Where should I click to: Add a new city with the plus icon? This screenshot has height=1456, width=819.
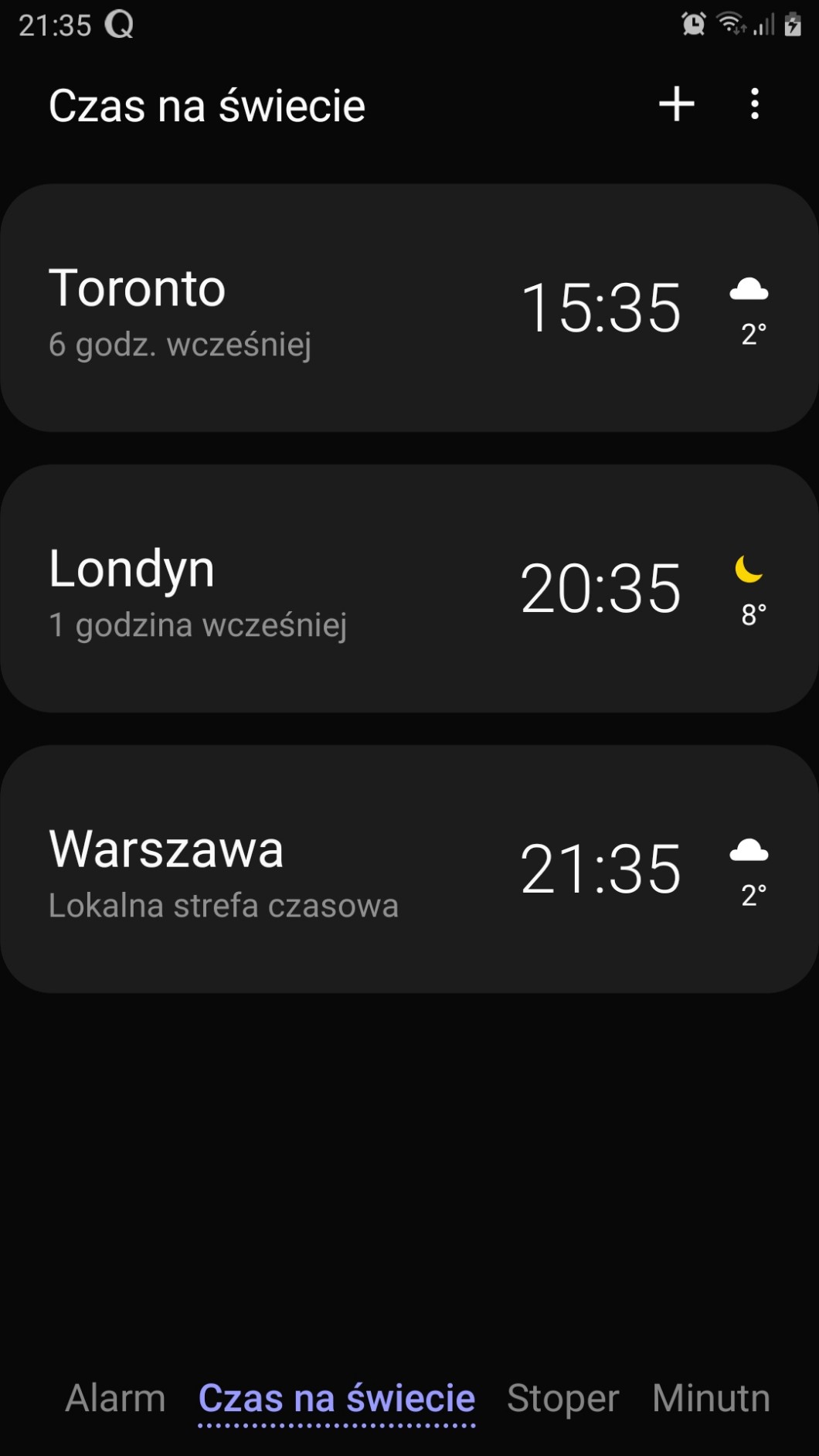tap(677, 104)
